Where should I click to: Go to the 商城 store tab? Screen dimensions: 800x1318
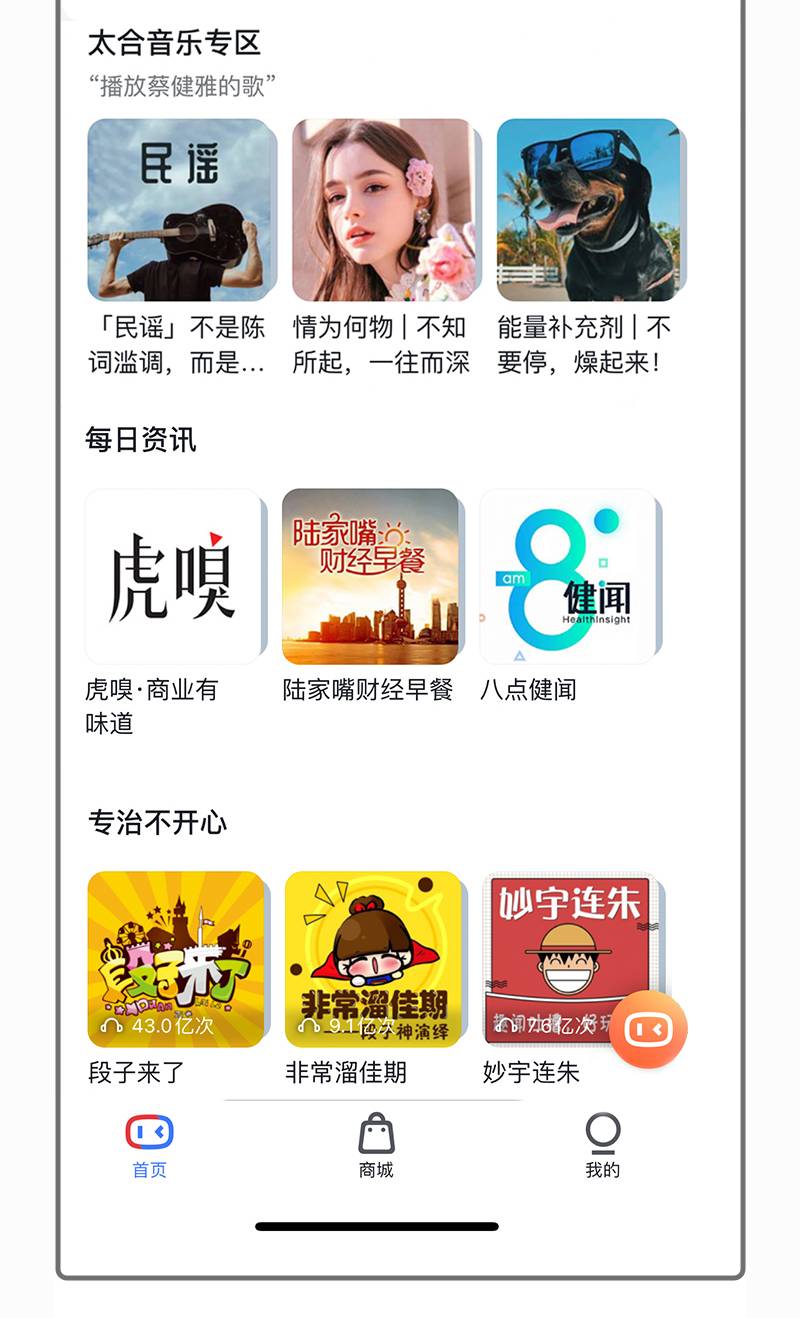[x=376, y=1146]
